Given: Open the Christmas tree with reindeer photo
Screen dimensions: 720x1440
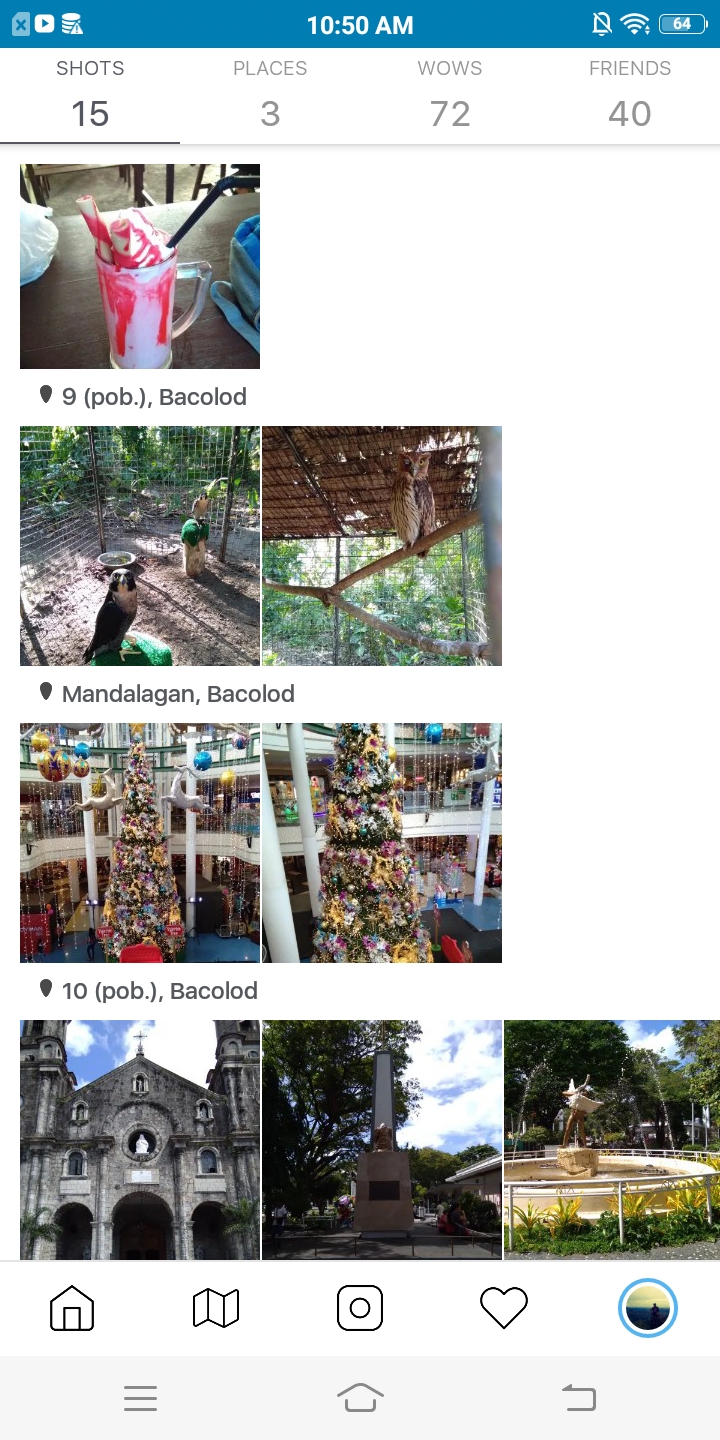Looking at the screenshot, I should 140,843.
